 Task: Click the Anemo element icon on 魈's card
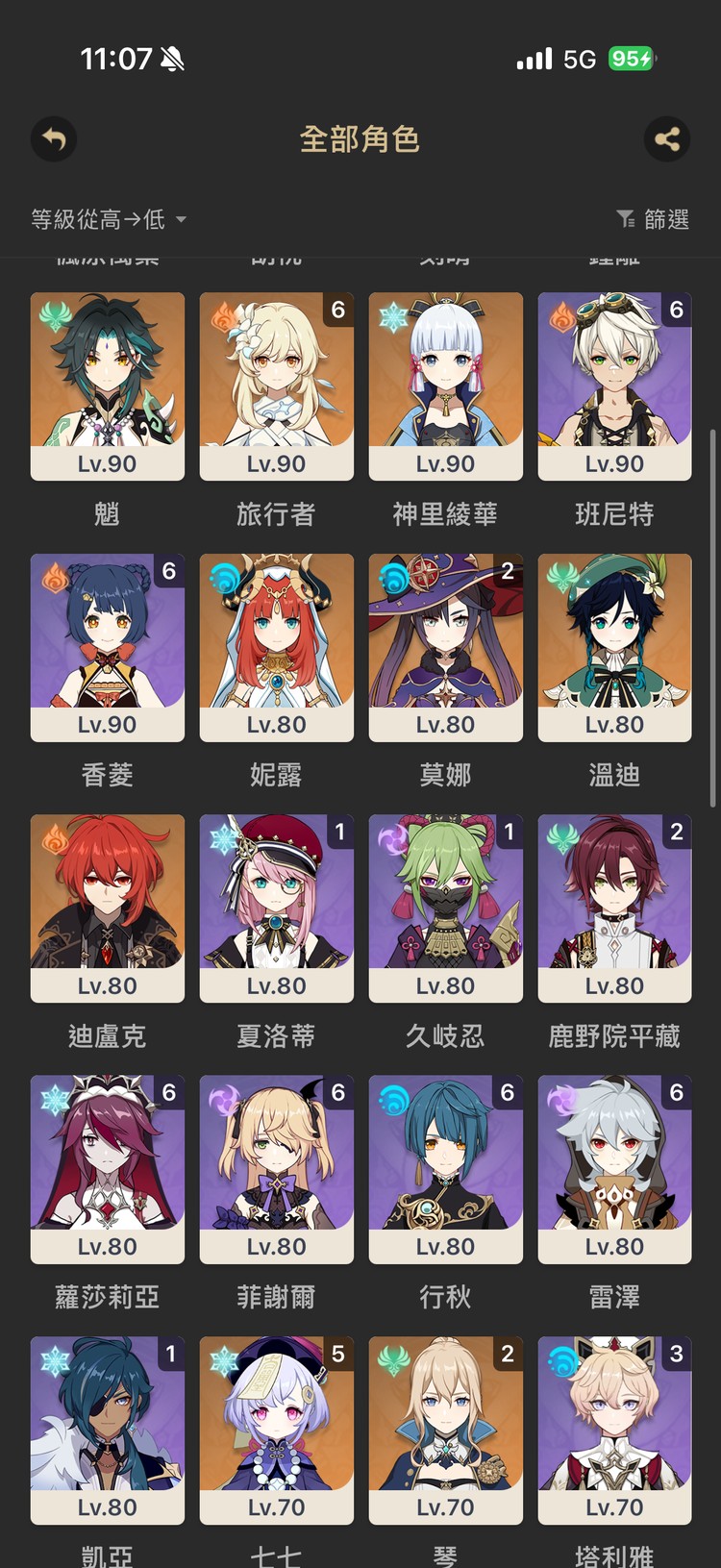[x=56, y=314]
